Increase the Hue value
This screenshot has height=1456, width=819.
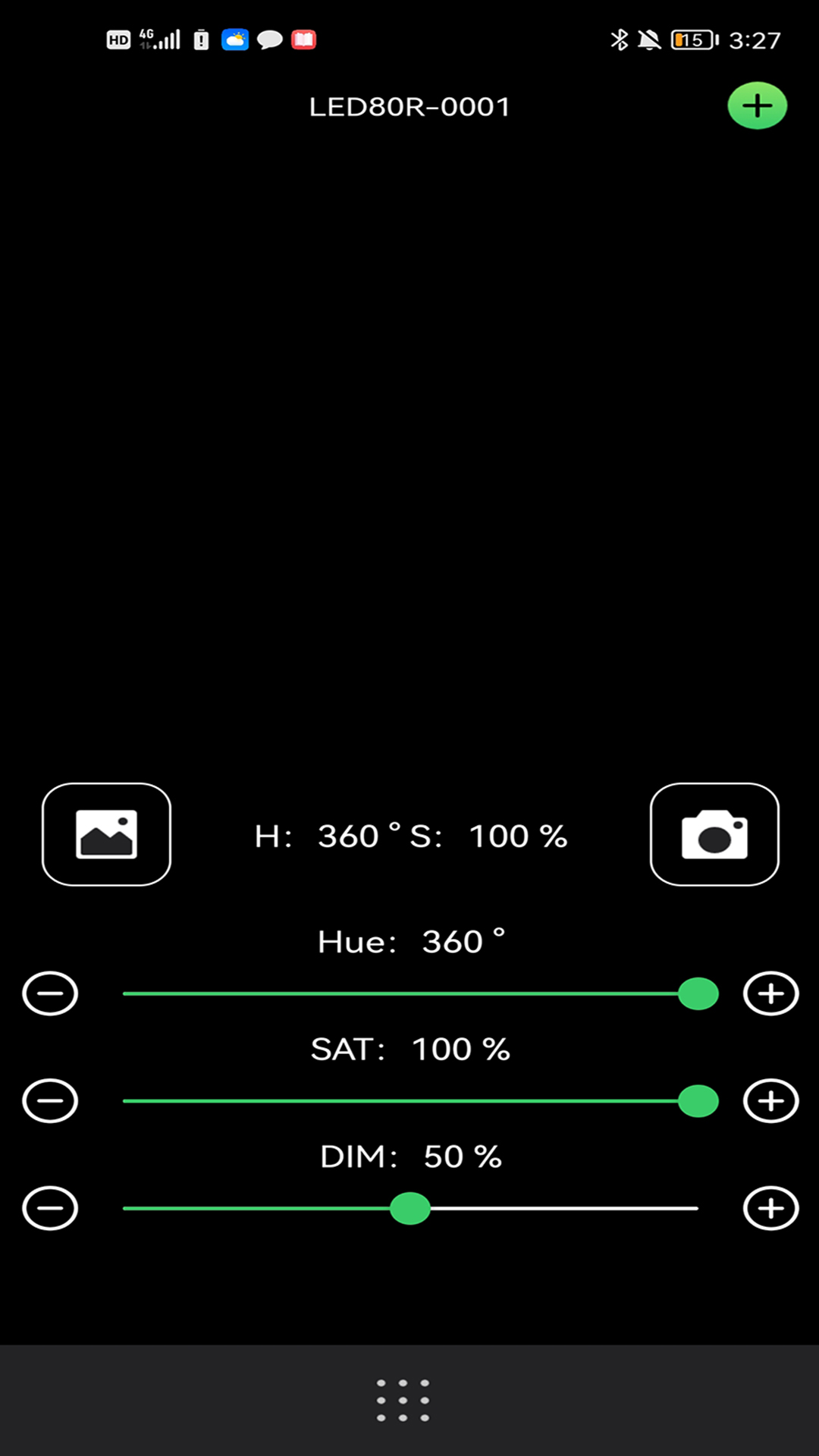point(770,993)
